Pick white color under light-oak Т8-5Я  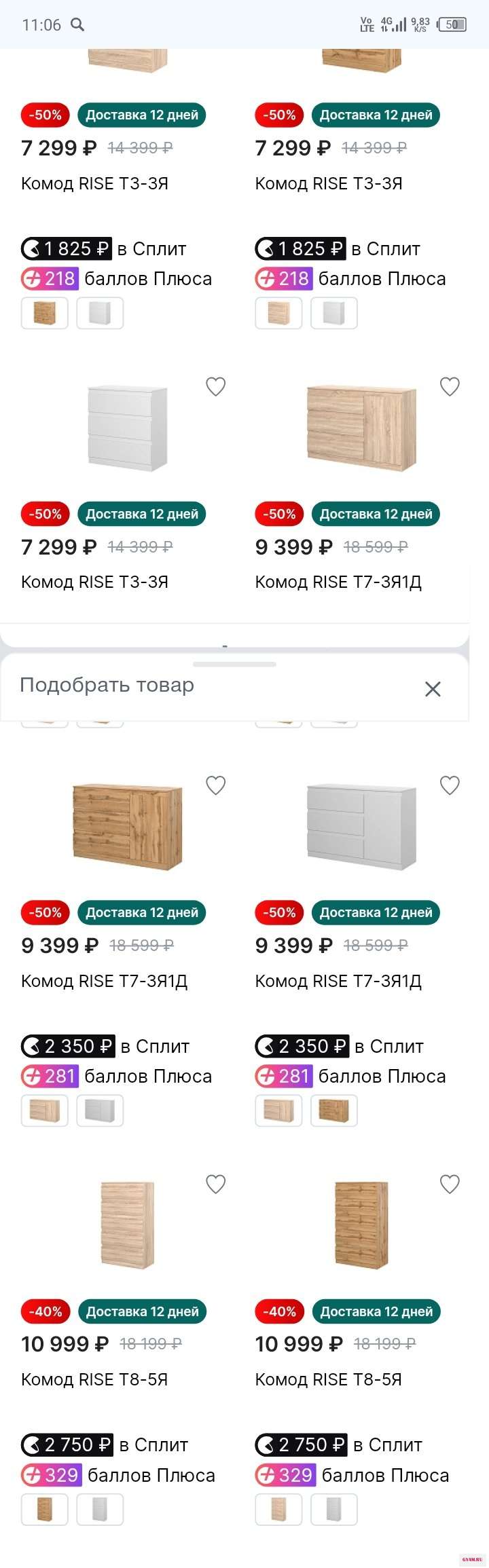click(x=100, y=1510)
